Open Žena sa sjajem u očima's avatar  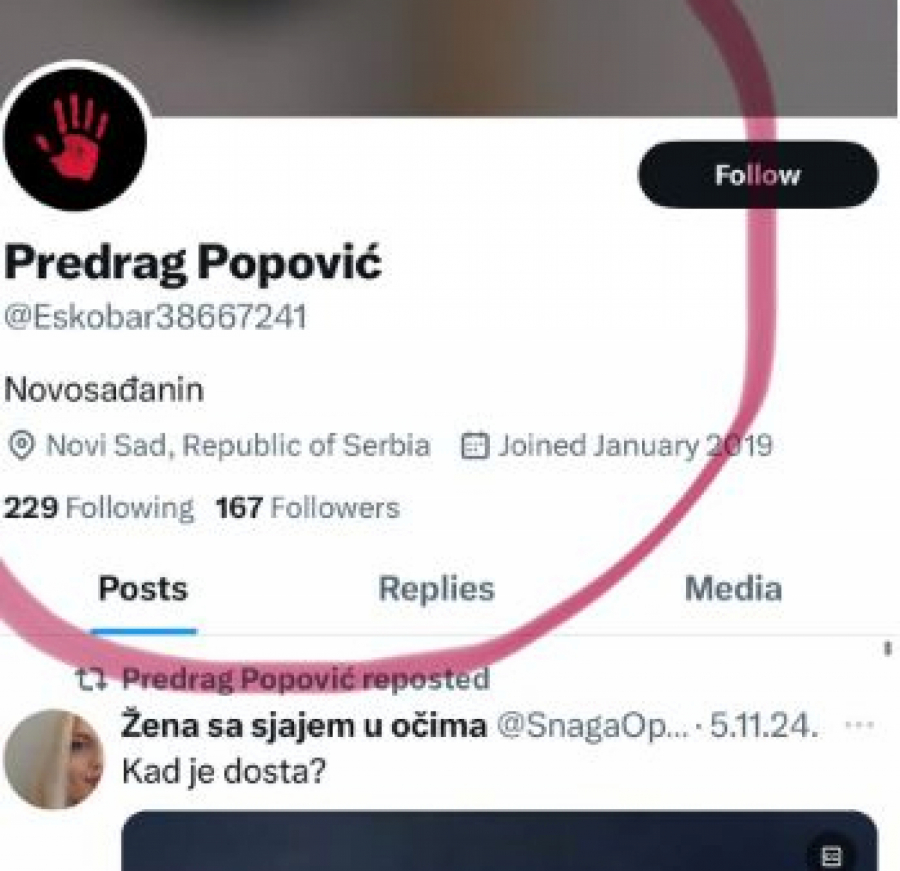click(x=53, y=759)
